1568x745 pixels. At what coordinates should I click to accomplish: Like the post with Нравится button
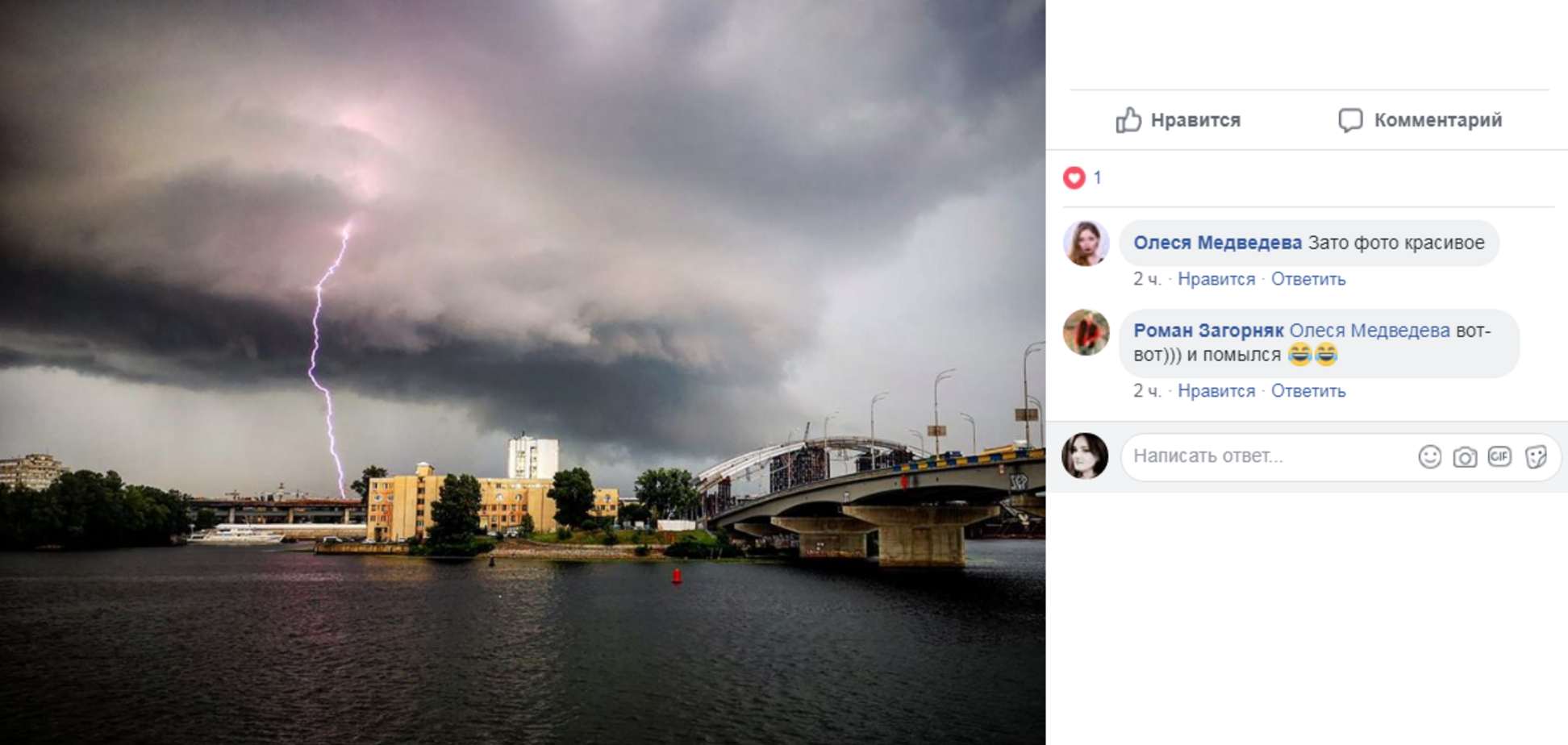point(1178,120)
